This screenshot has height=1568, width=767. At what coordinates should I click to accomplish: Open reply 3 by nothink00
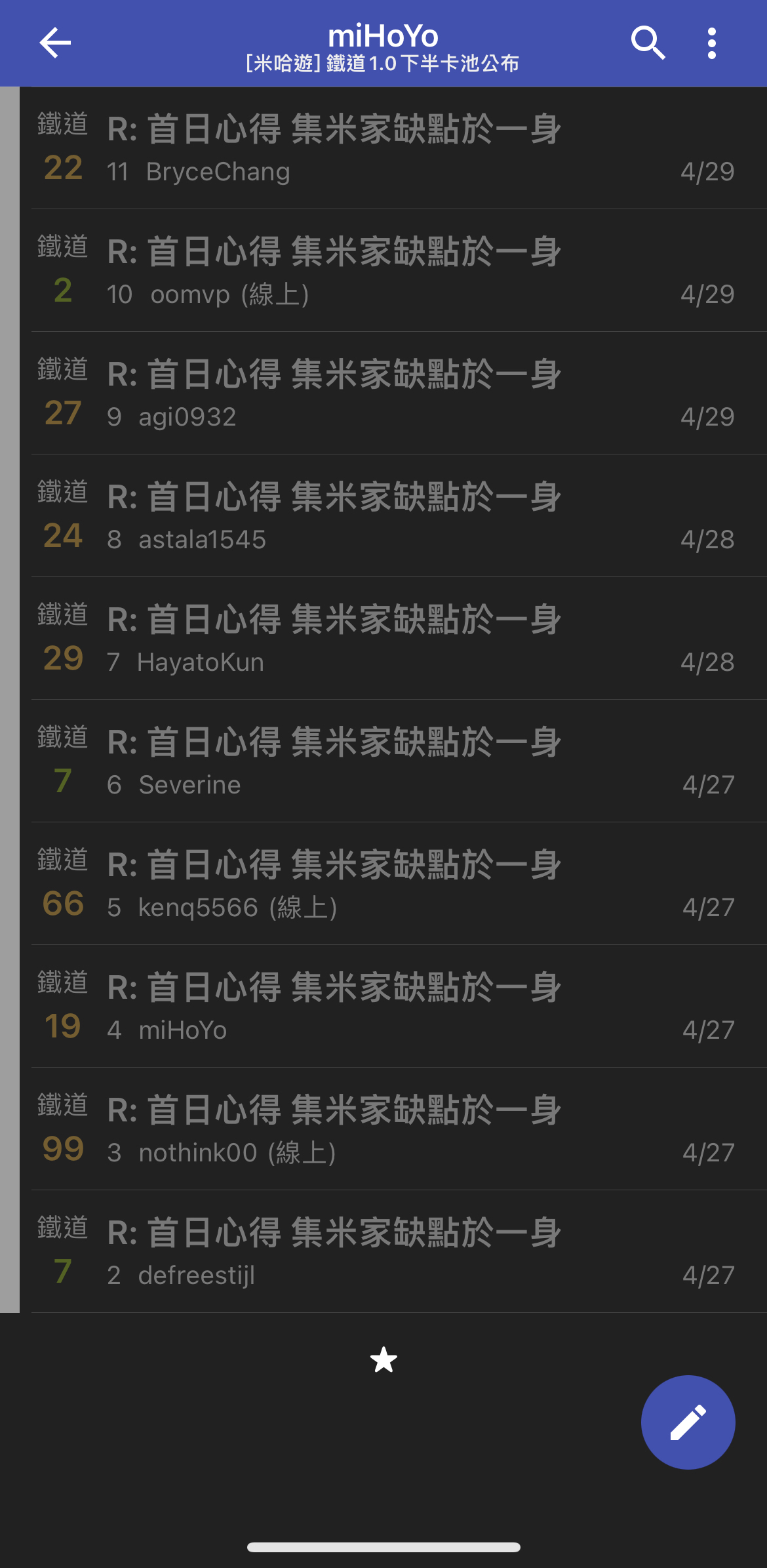[x=393, y=1129]
